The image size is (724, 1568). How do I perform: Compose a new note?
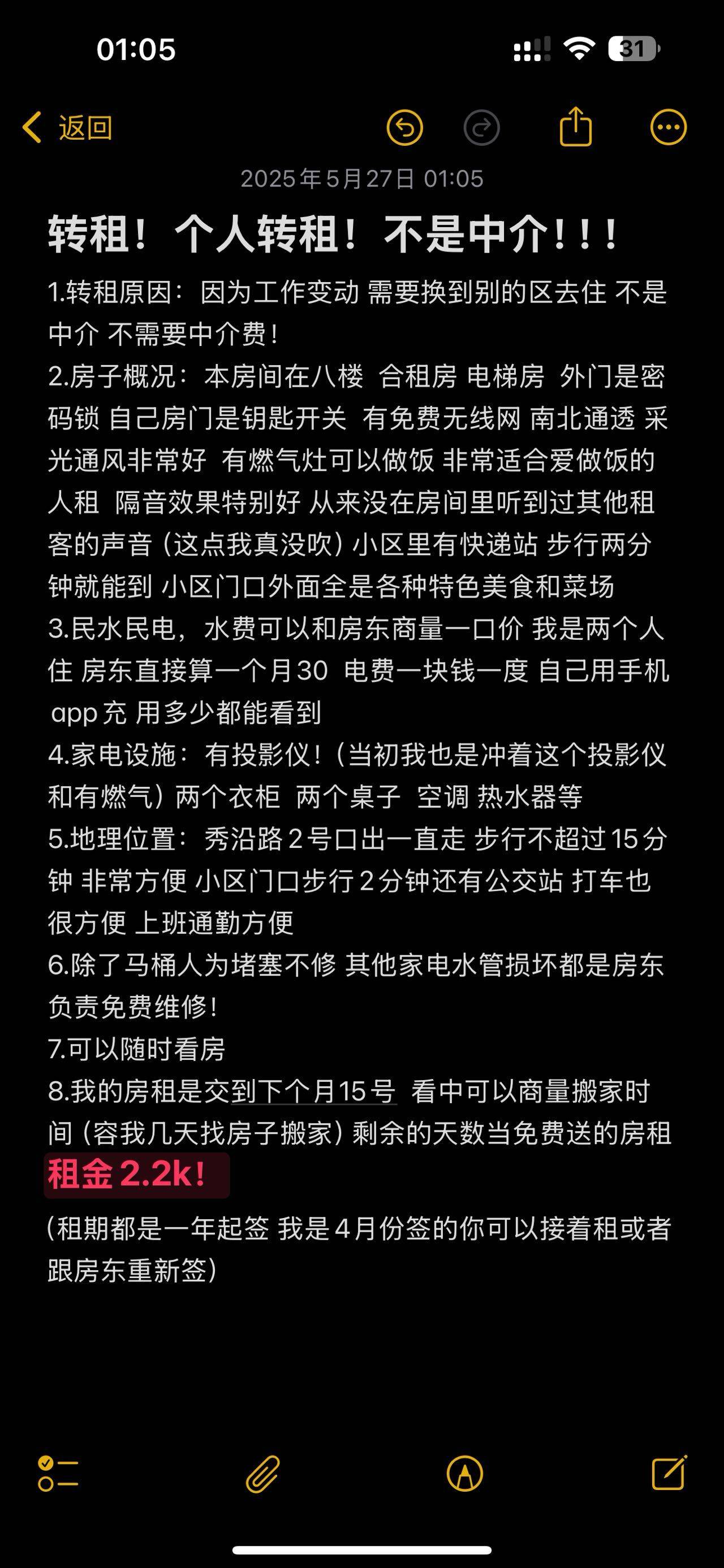[669, 1473]
